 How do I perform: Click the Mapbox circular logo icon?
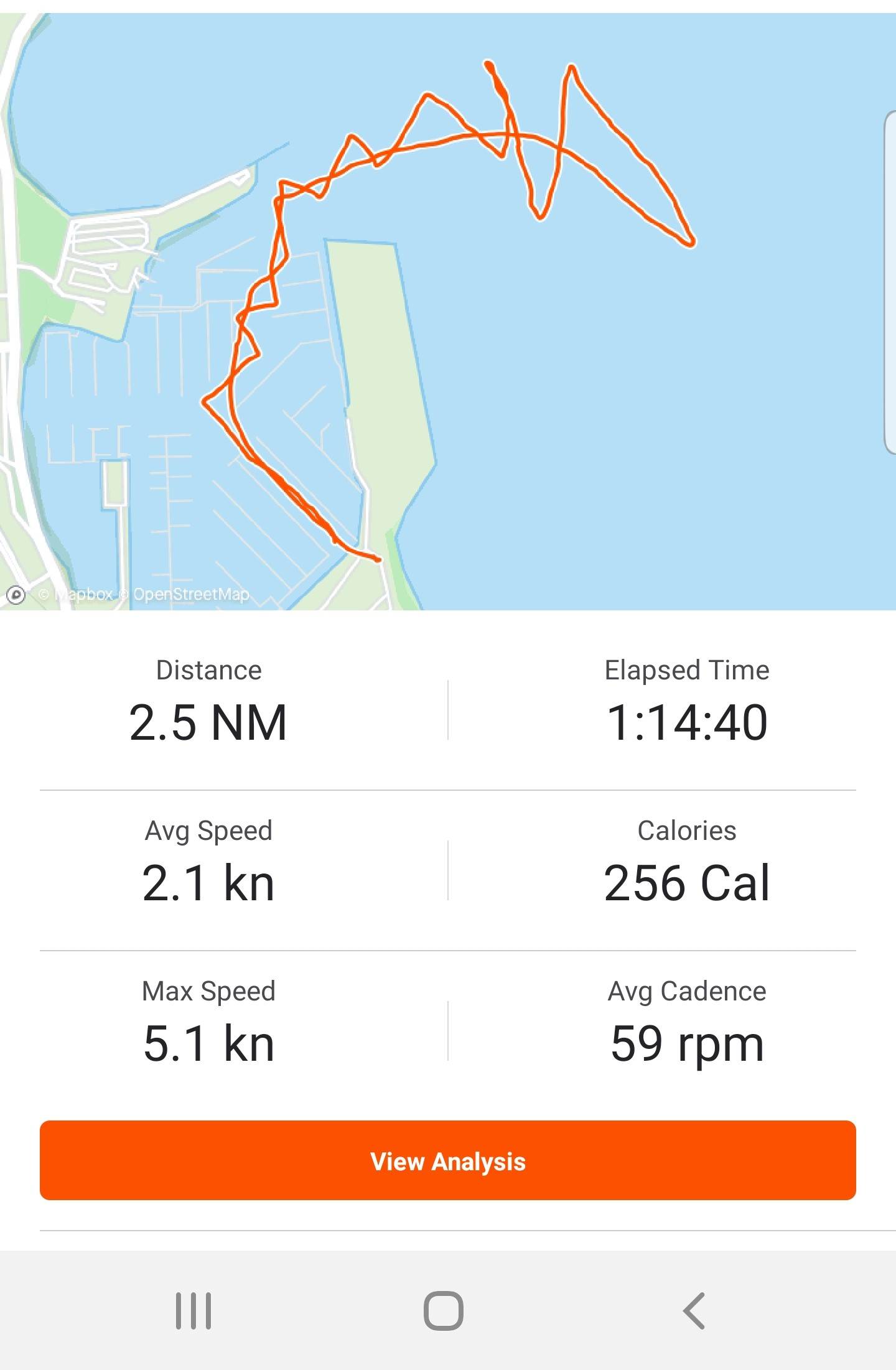16,594
